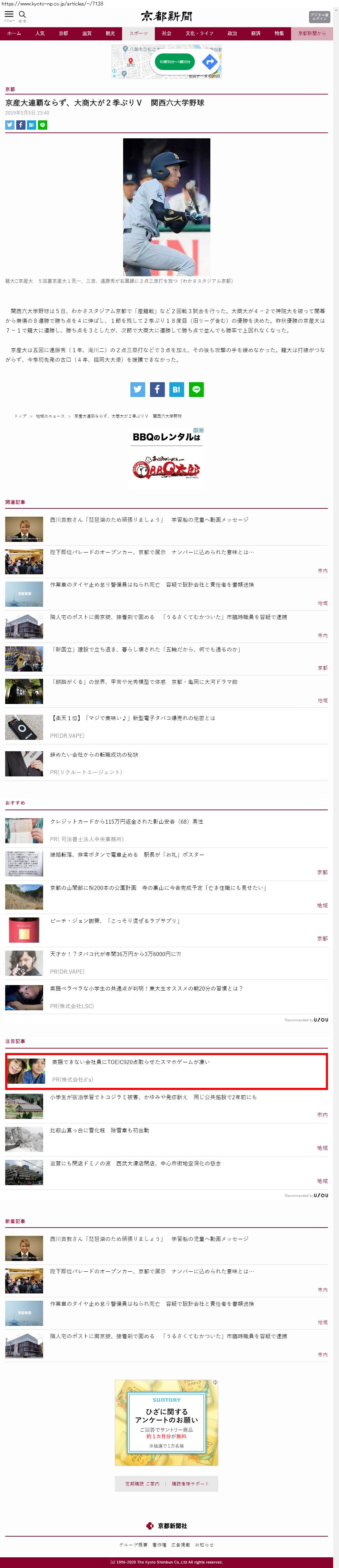The width and height of the screenshot is (339, 1568).
Task: Open the スポーツ tab
Action: pyautogui.click(x=138, y=33)
